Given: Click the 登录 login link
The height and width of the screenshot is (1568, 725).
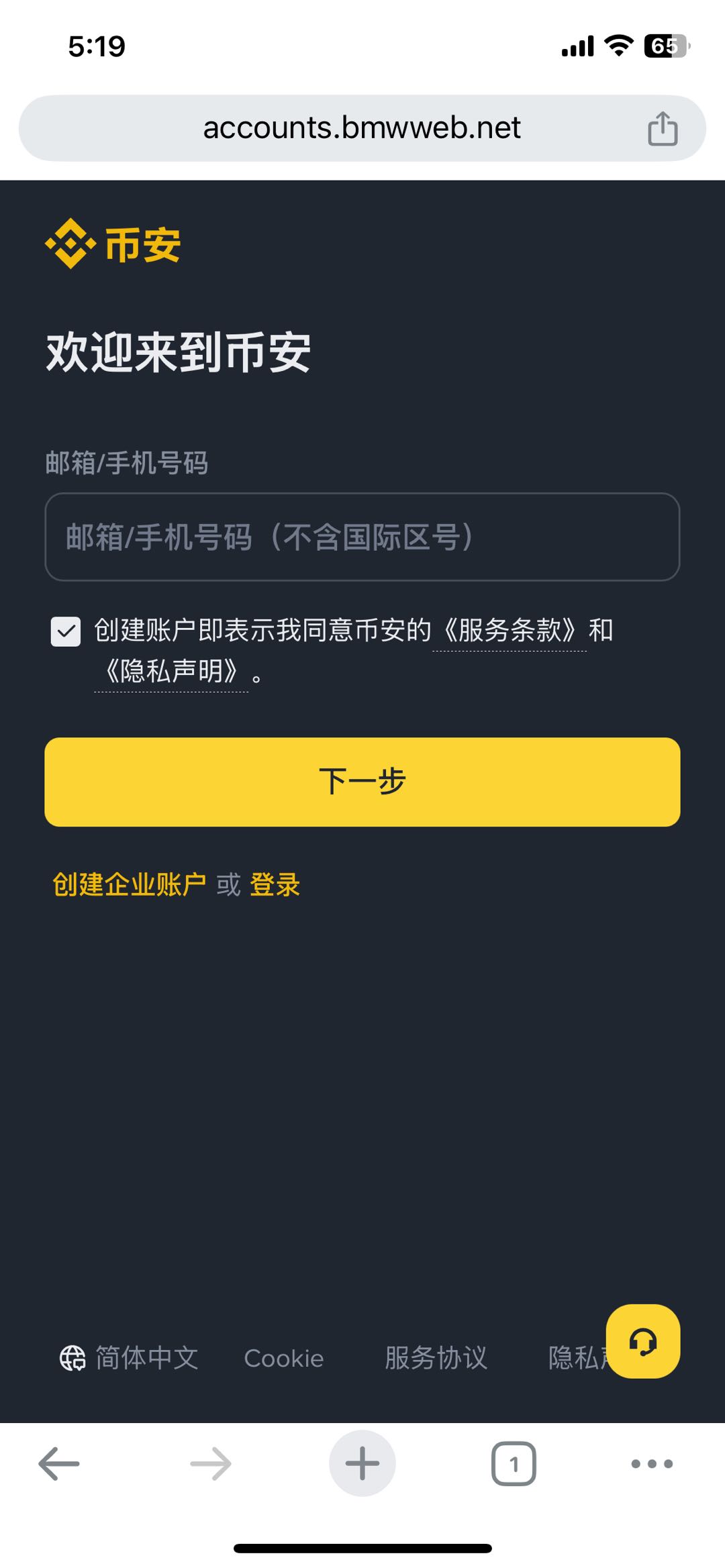Looking at the screenshot, I should pyautogui.click(x=275, y=884).
